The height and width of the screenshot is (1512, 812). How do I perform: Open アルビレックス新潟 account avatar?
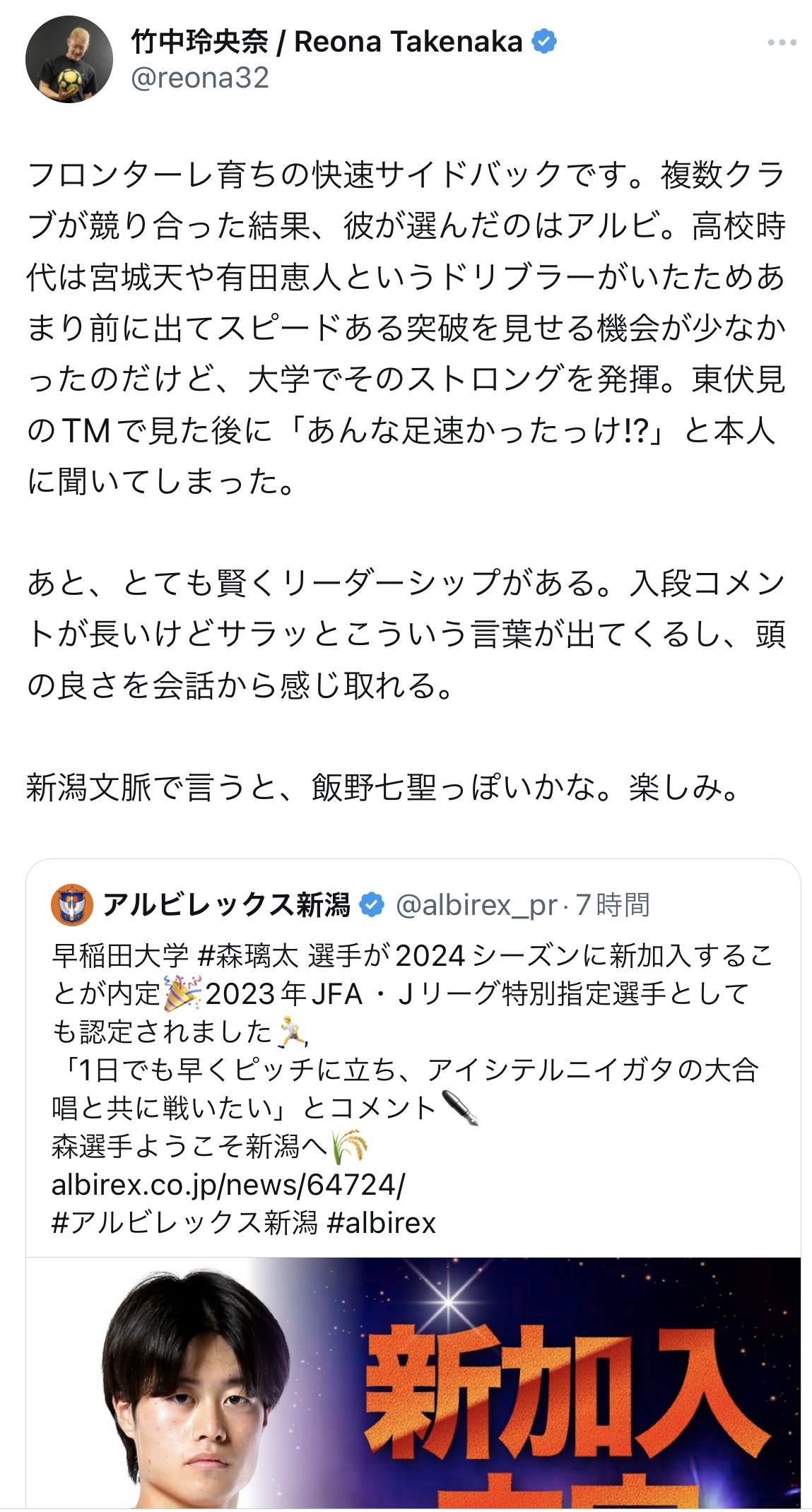(x=72, y=905)
